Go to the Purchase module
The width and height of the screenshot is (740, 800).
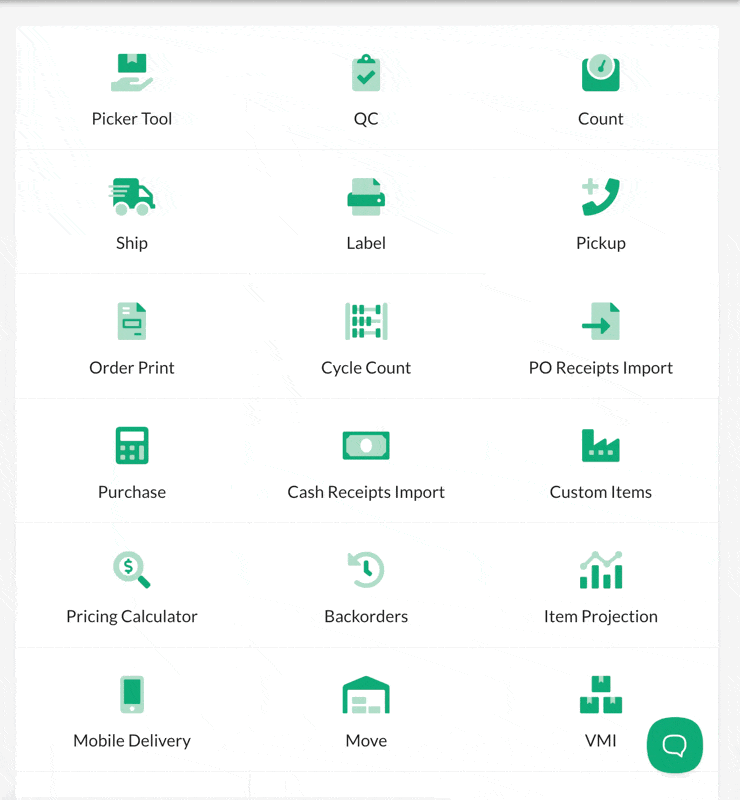132,462
